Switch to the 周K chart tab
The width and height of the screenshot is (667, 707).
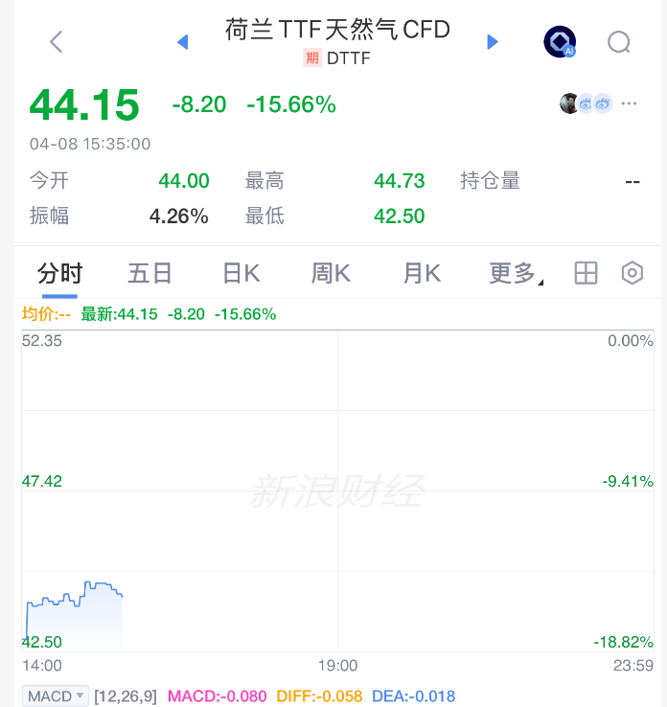click(331, 273)
